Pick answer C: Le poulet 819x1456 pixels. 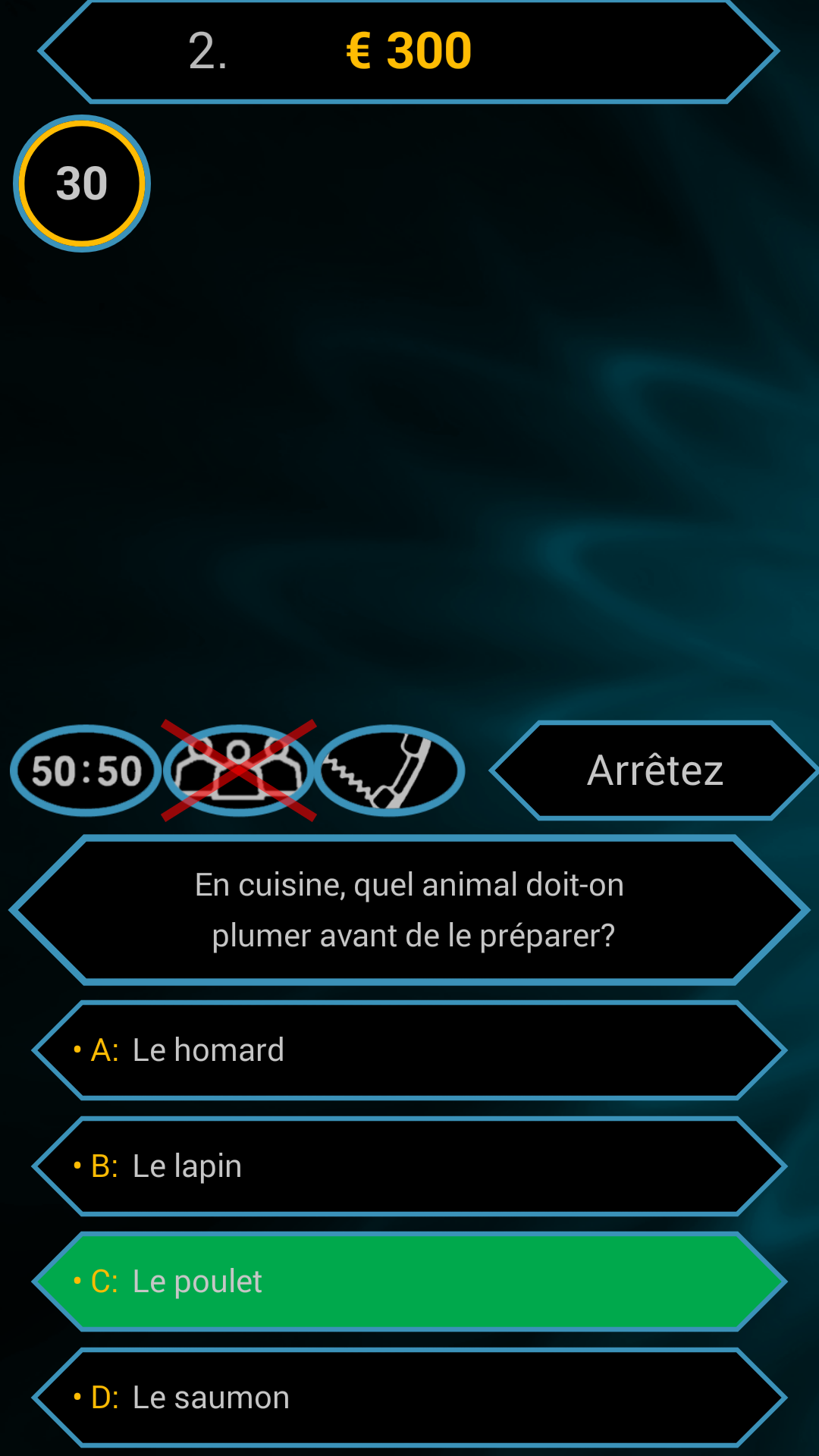tap(409, 1282)
